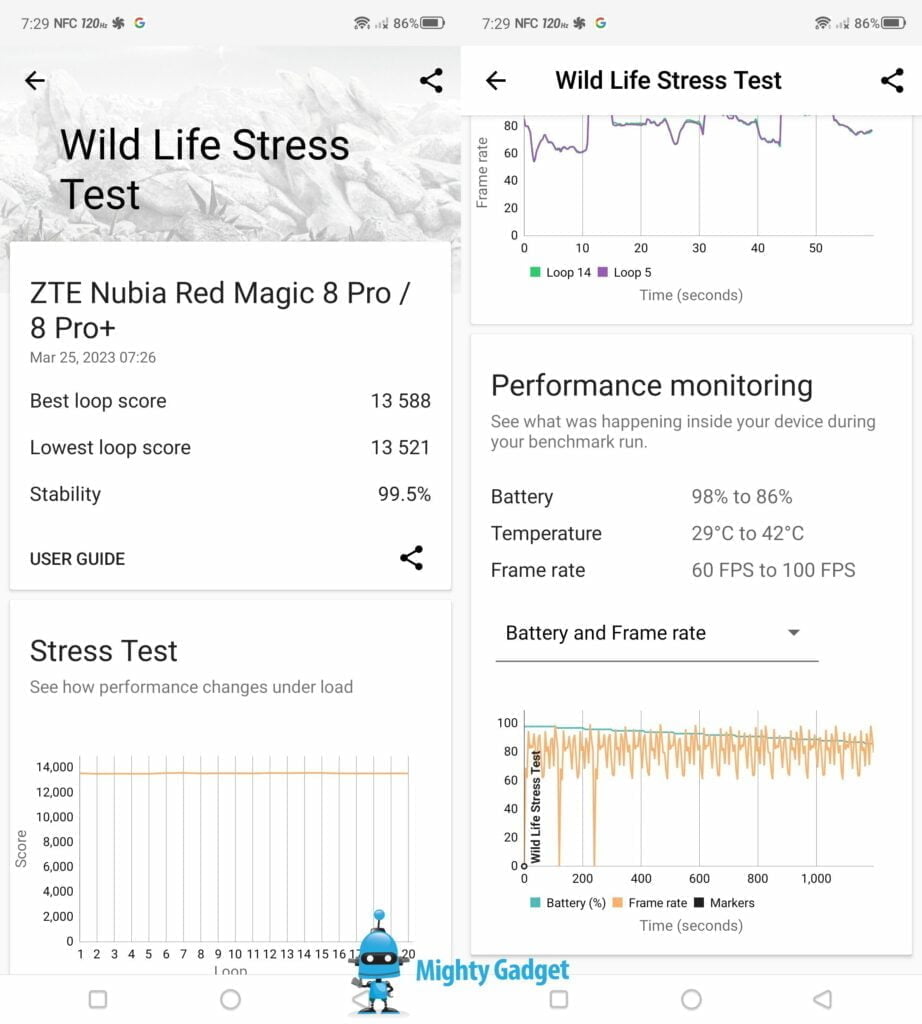Tap the back arrow in the white title bar
Image resolution: width=922 pixels, height=1024 pixels.
coord(496,81)
